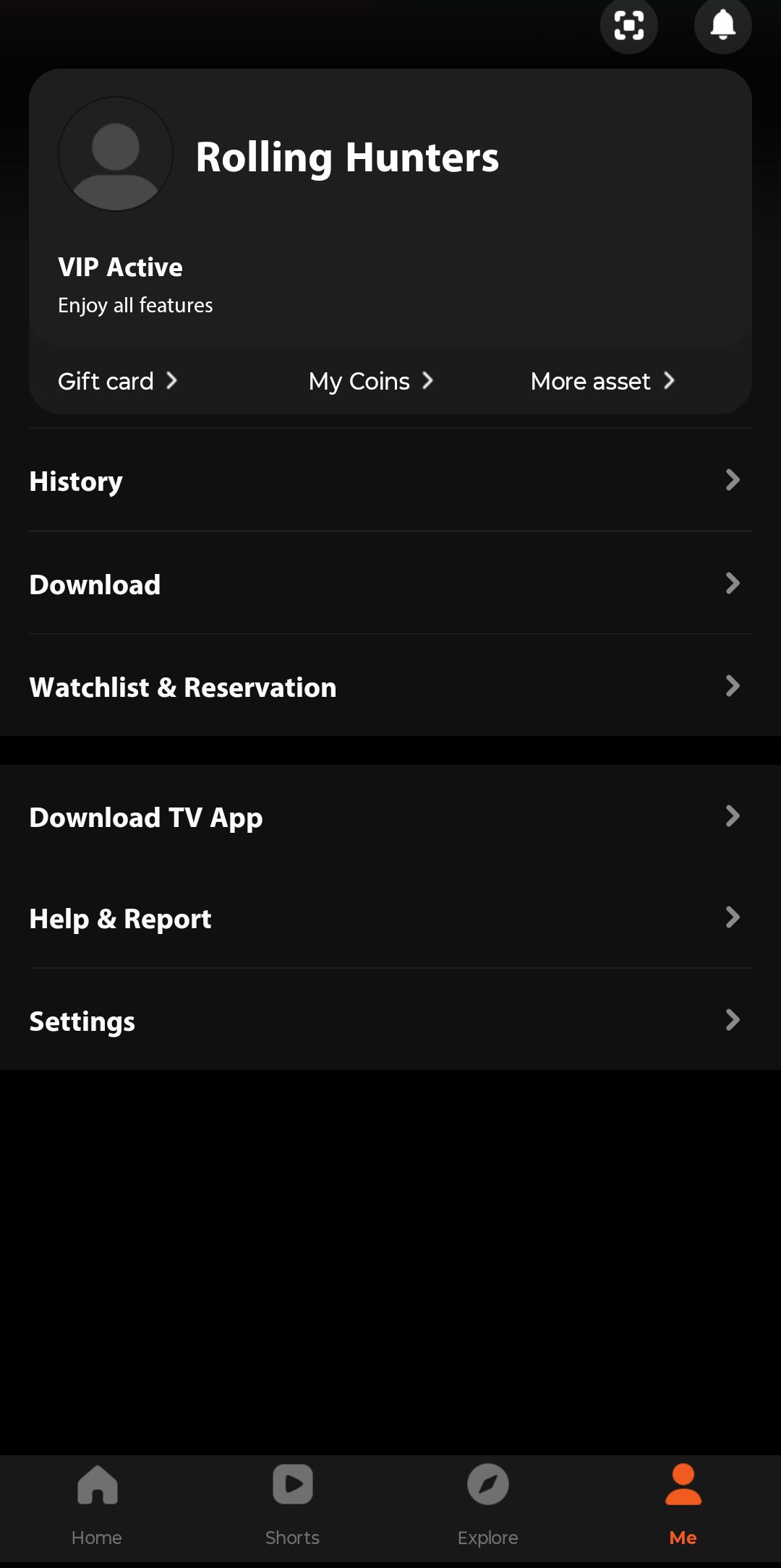Tap the profile avatar image
Viewport: 781px width, 1568px height.
point(115,153)
